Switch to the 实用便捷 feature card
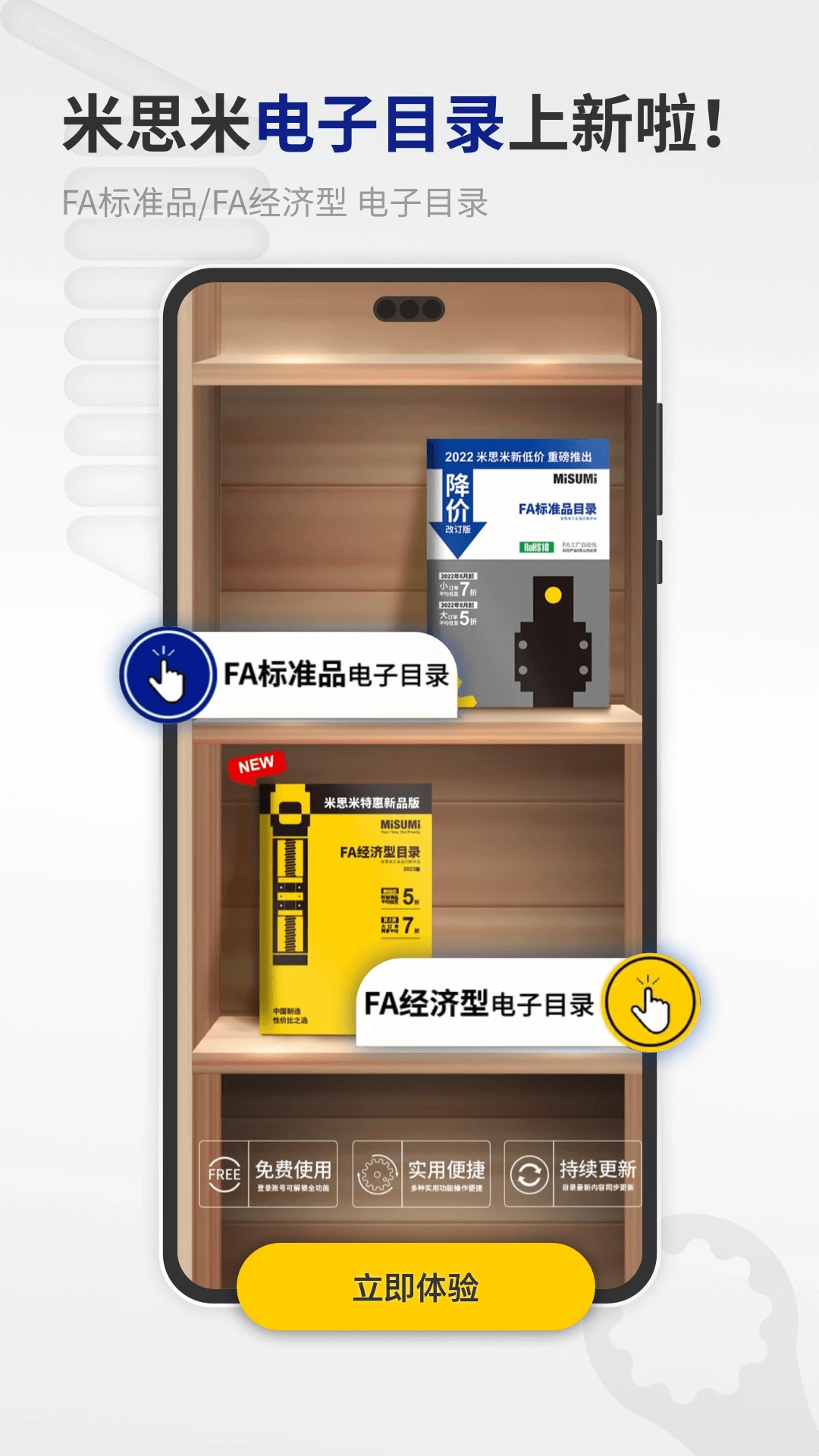The image size is (819, 1456). pyautogui.click(x=447, y=1172)
